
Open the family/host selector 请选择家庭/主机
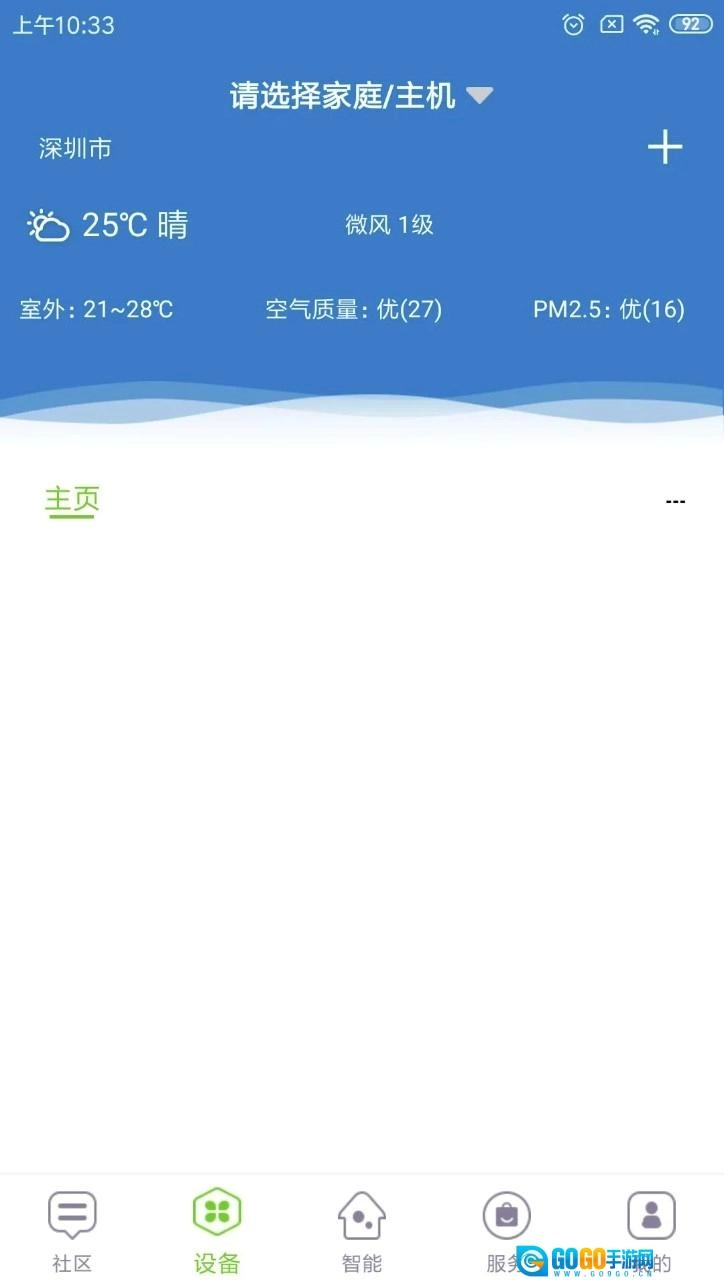[x=342, y=95]
